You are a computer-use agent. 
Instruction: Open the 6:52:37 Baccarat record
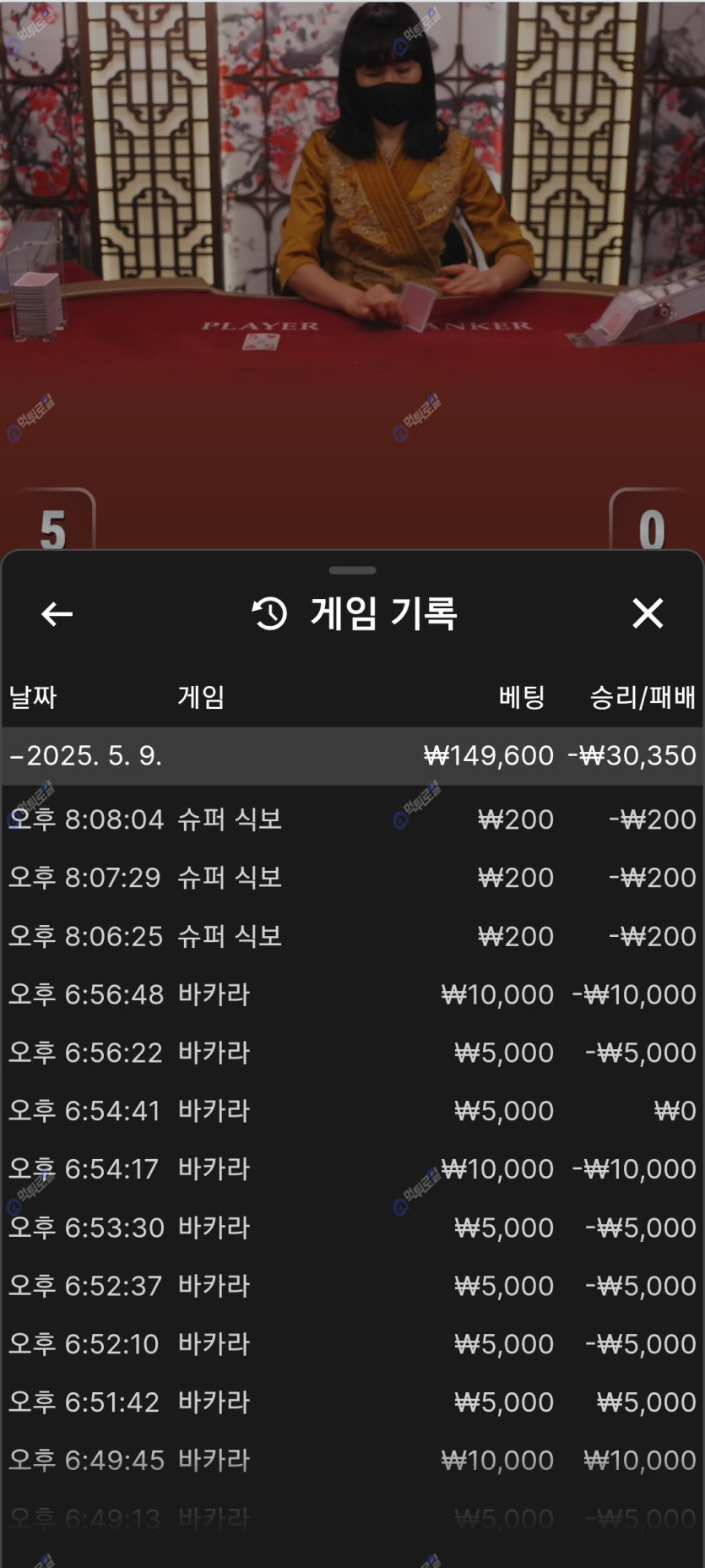click(352, 1285)
